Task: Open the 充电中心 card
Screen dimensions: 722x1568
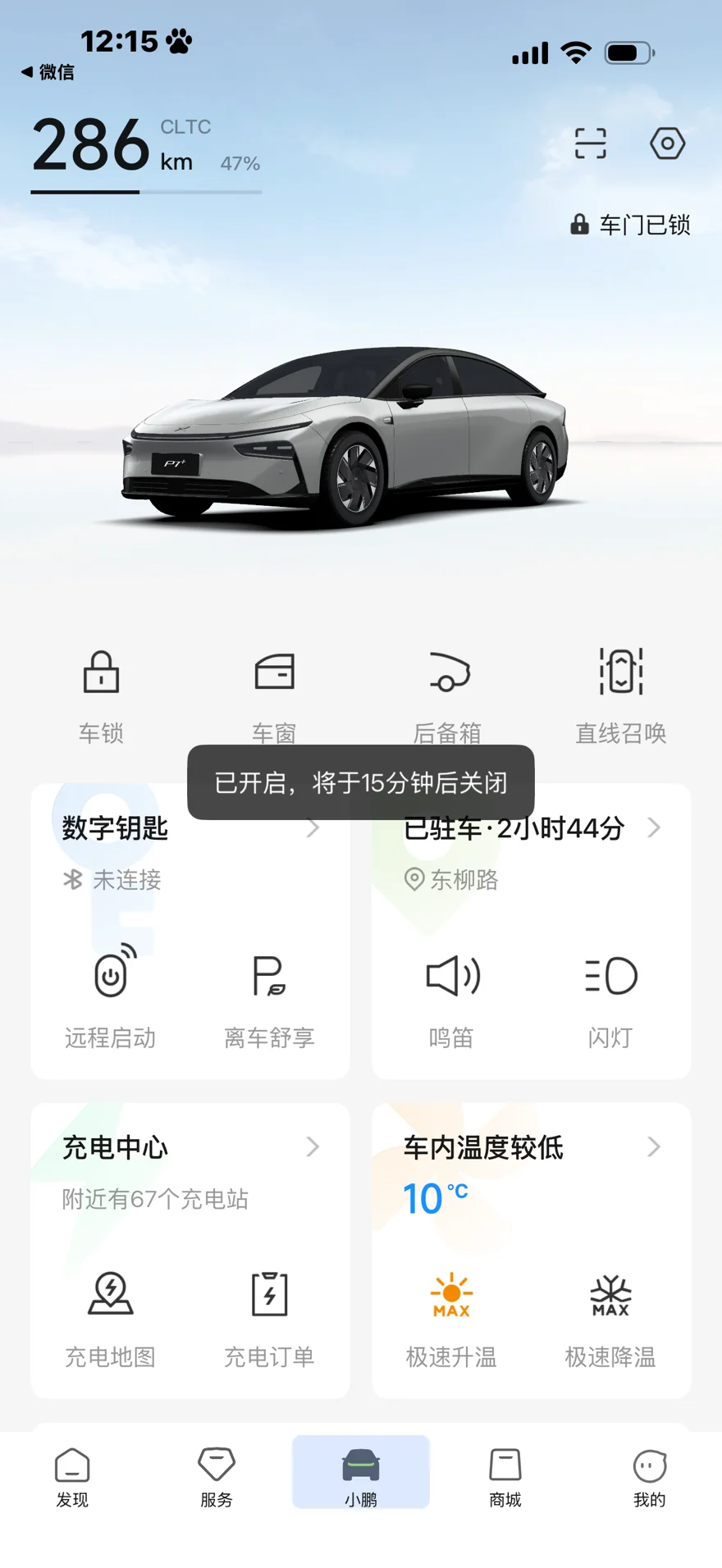Action: pos(190,1148)
